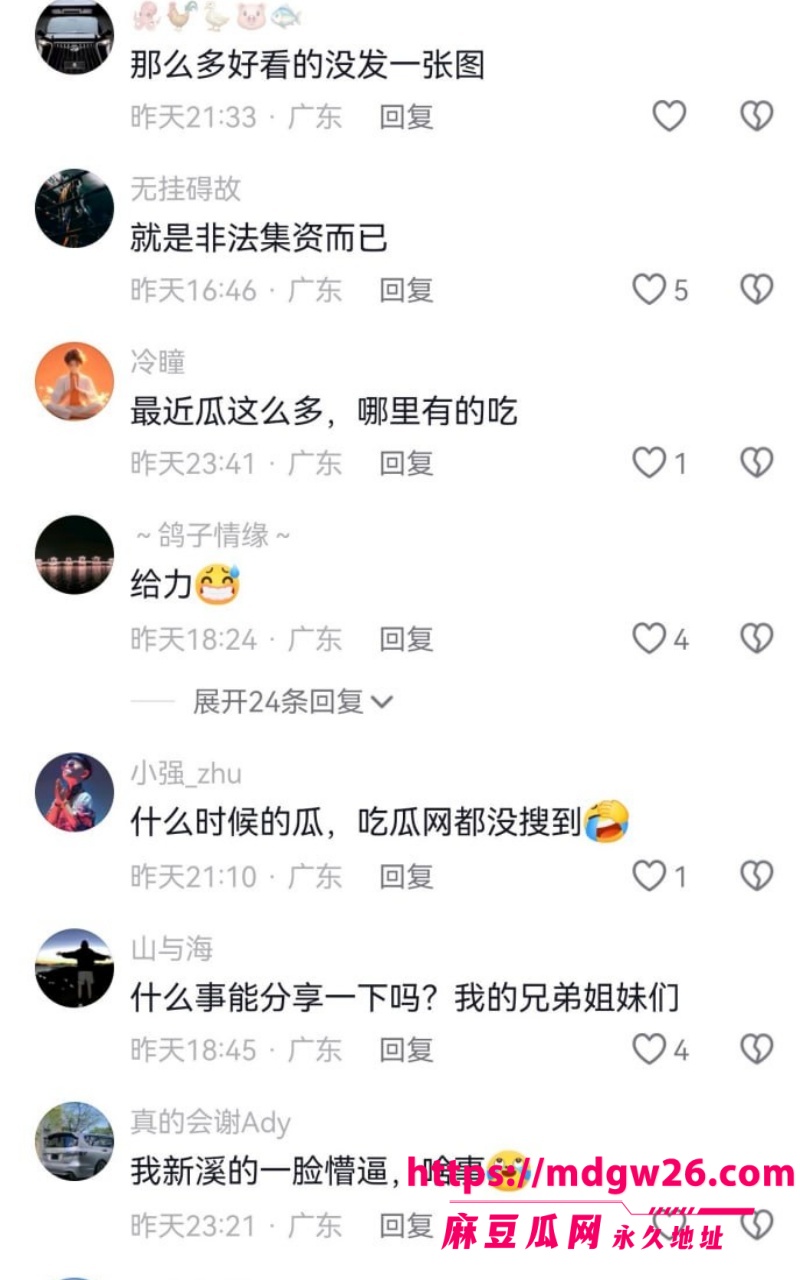Image resolution: width=800 pixels, height=1280 pixels.
Task: Reply to 小强_zhu's comment
Action: coord(406,876)
